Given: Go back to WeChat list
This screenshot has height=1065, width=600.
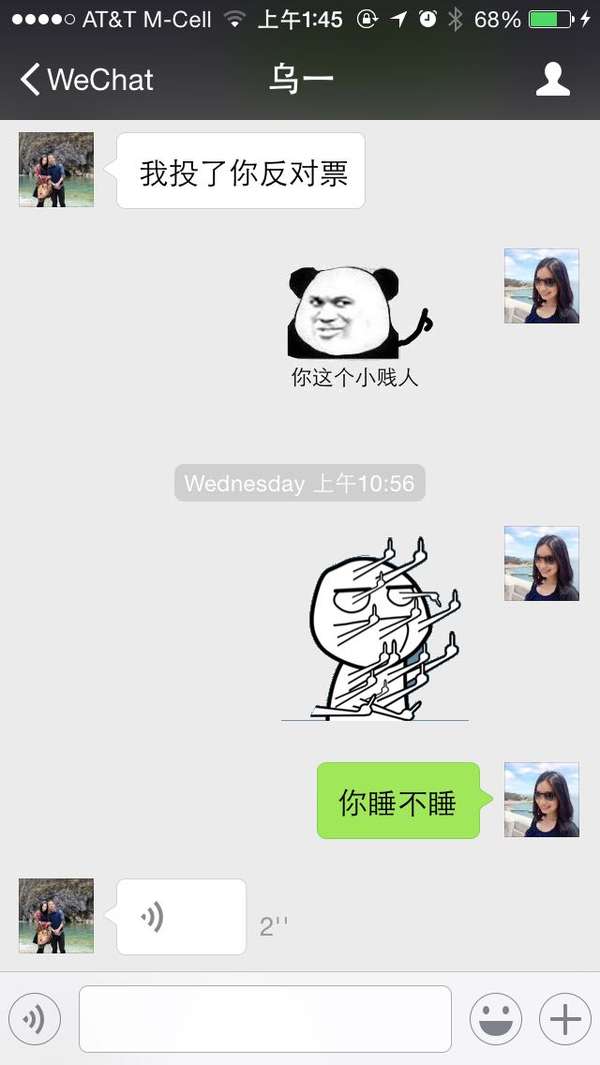Looking at the screenshot, I should [x=85, y=79].
